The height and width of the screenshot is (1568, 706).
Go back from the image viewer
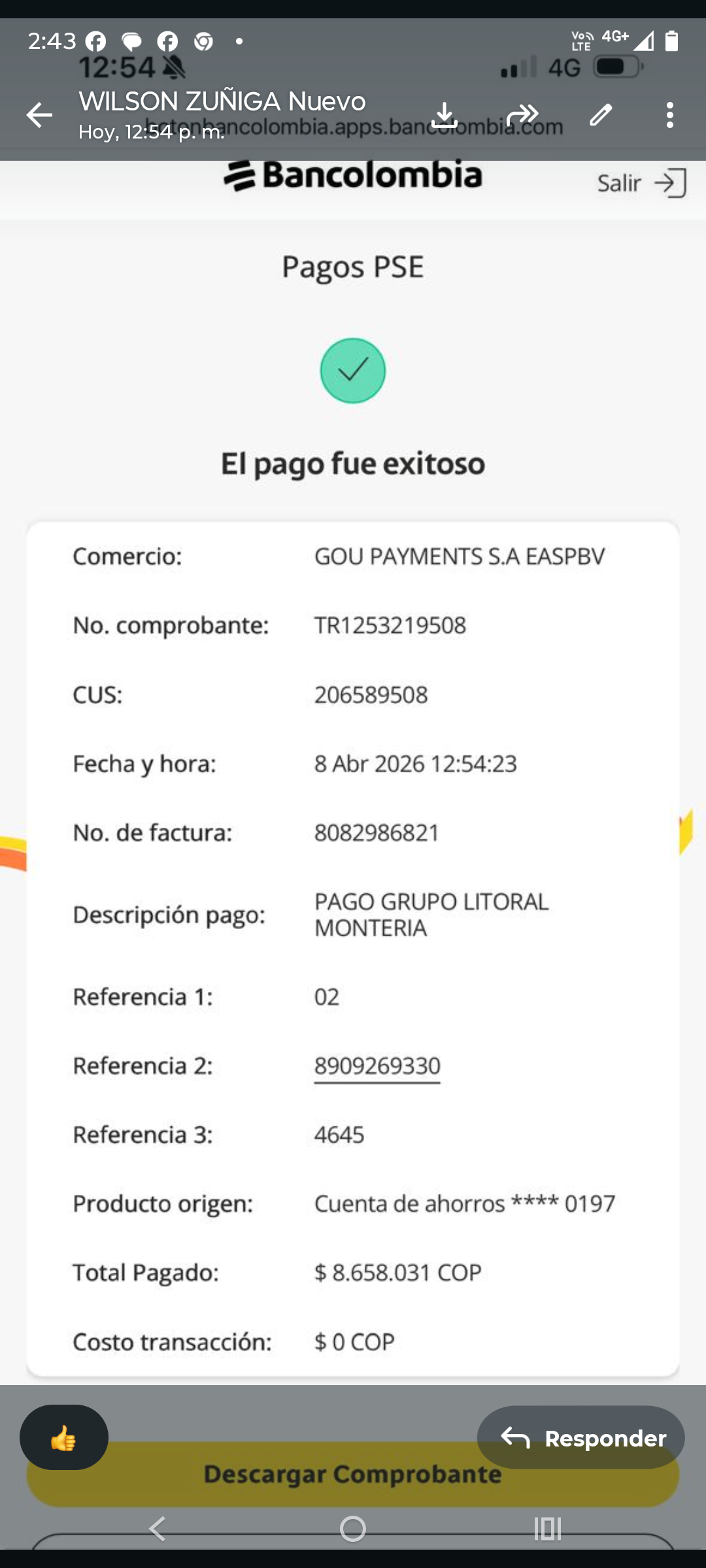(x=39, y=115)
